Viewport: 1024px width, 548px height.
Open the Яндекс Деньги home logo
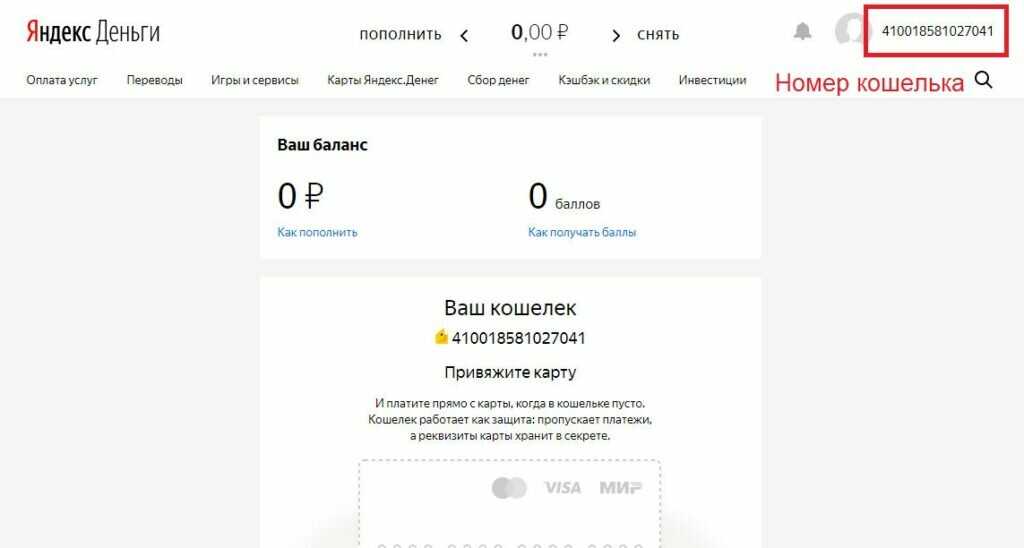click(92, 32)
